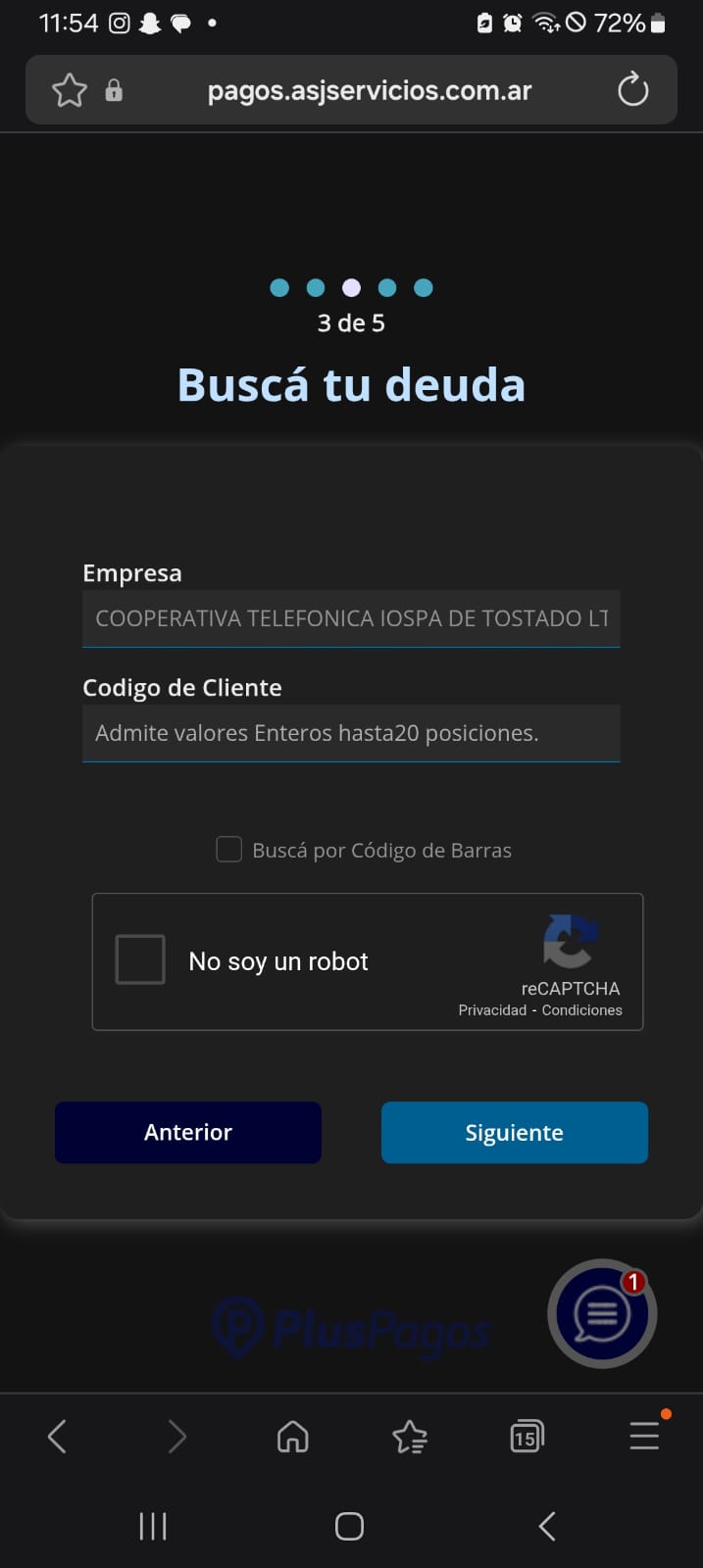The height and width of the screenshot is (1568, 703).
Task: Go to the browser's previous page
Action: point(57,1438)
